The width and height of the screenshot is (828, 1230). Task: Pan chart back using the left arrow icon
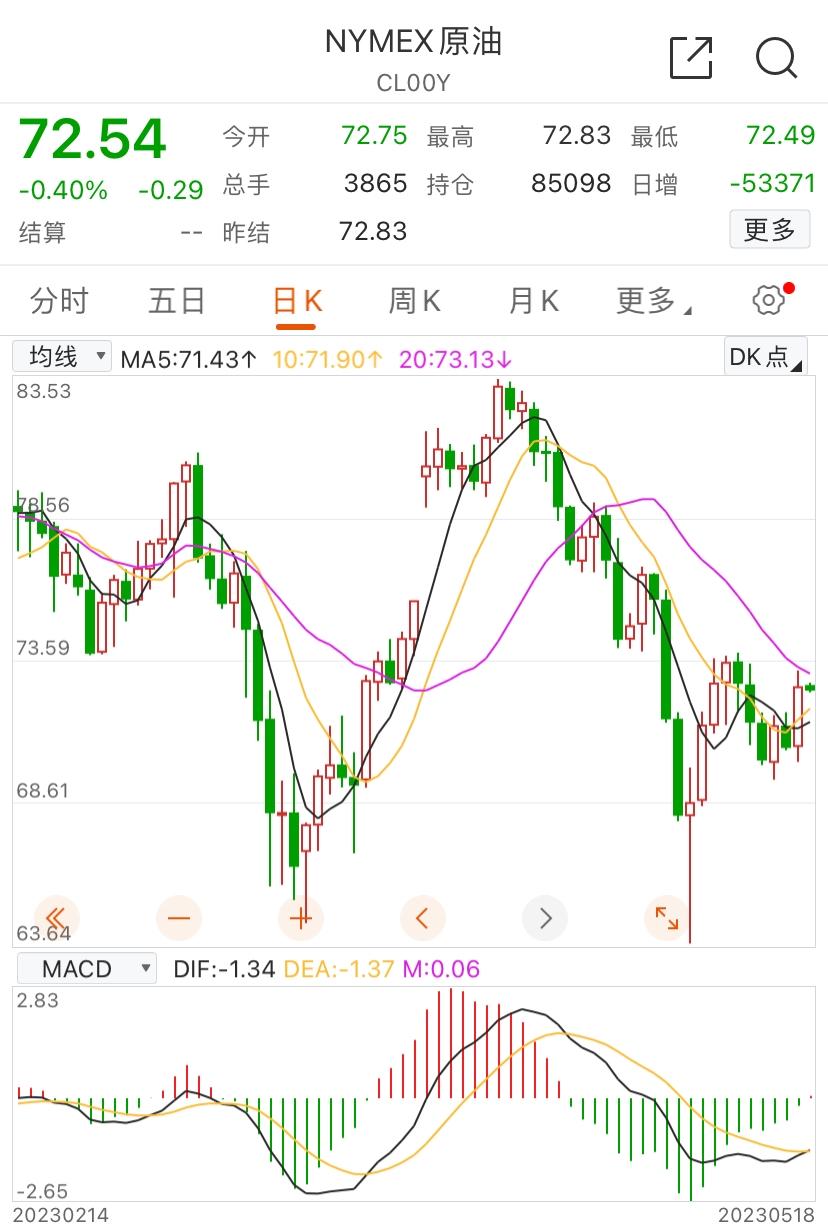[x=423, y=917]
